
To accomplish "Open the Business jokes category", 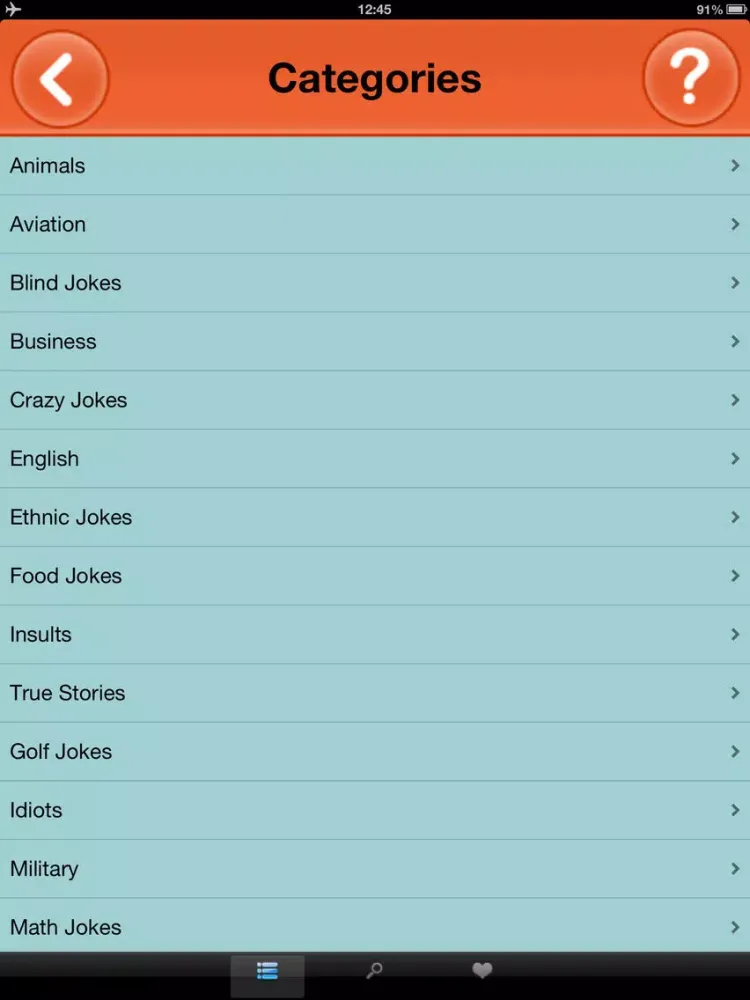I will (x=375, y=341).
